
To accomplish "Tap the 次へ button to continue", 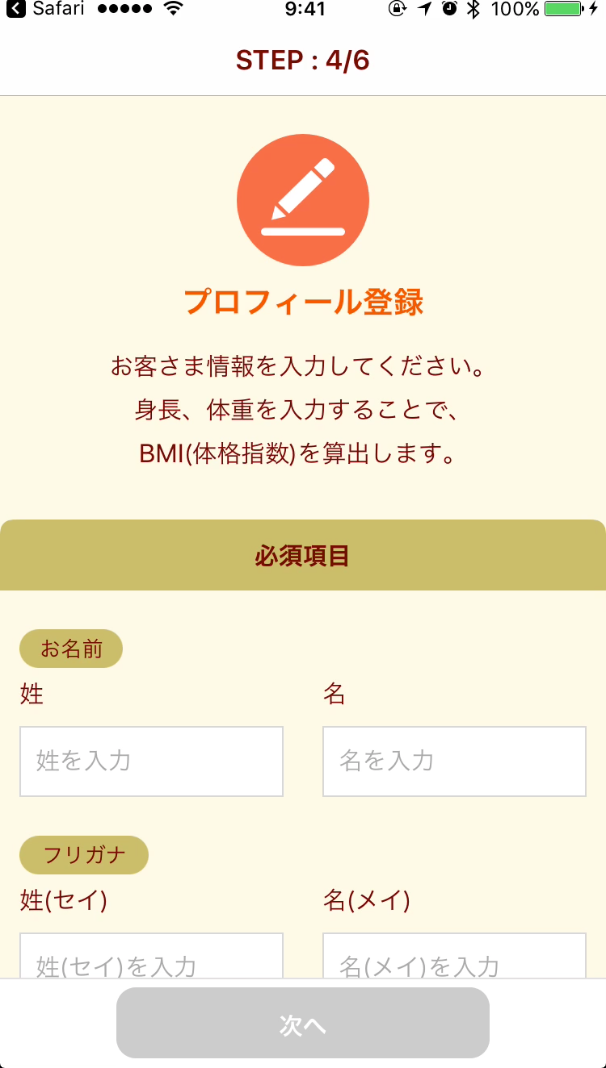I will click(302, 1023).
